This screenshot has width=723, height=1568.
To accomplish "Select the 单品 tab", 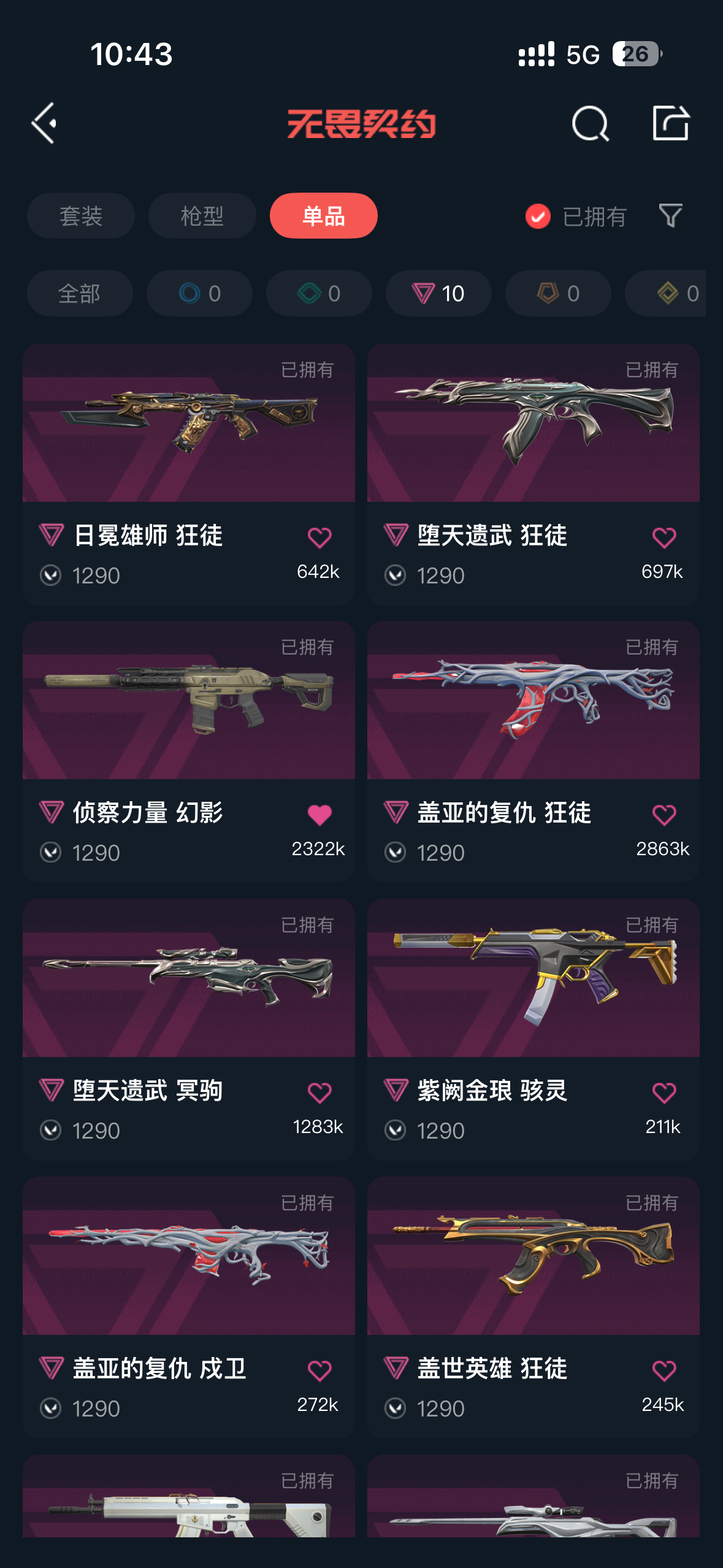I will [323, 216].
